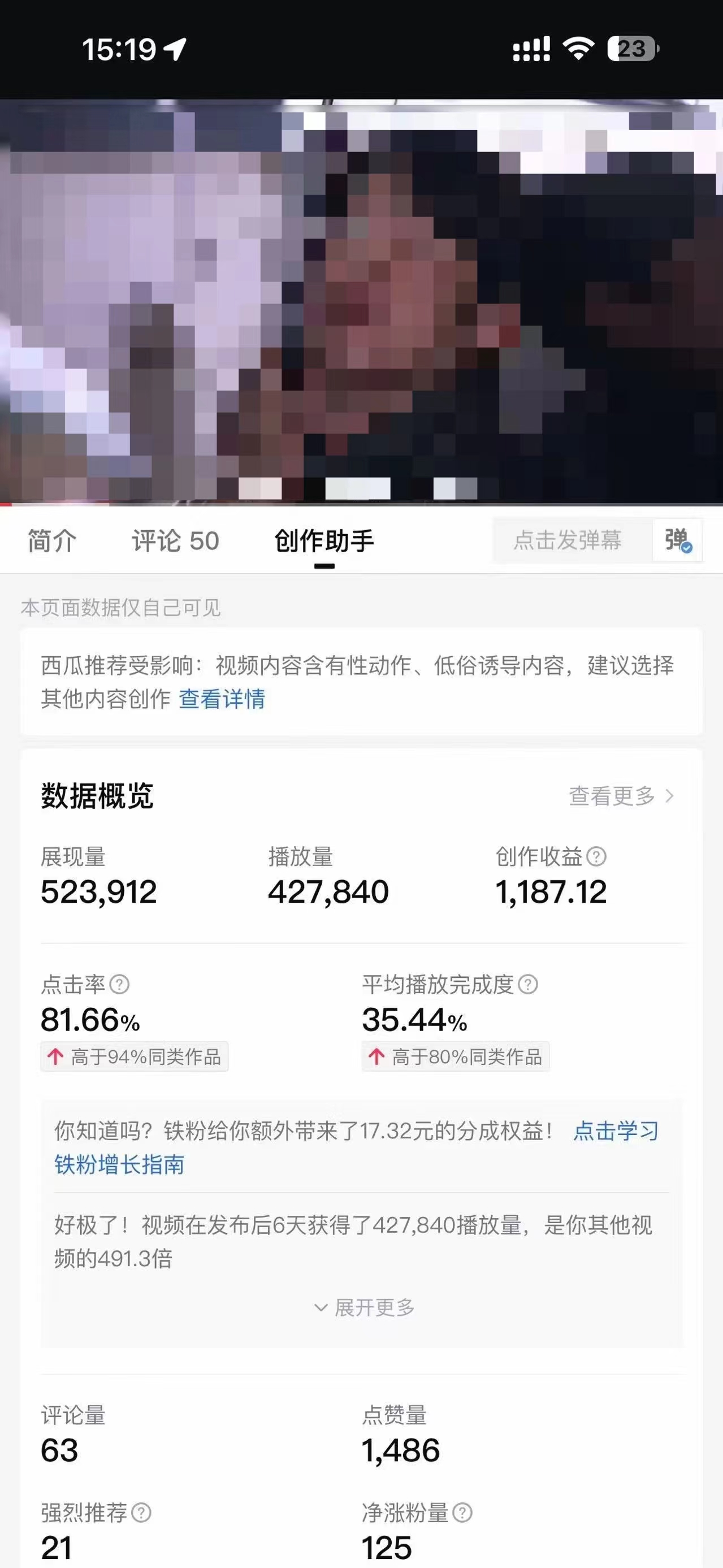
Task: Open 查看更多 in 数据概览
Action: click(621, 795)
